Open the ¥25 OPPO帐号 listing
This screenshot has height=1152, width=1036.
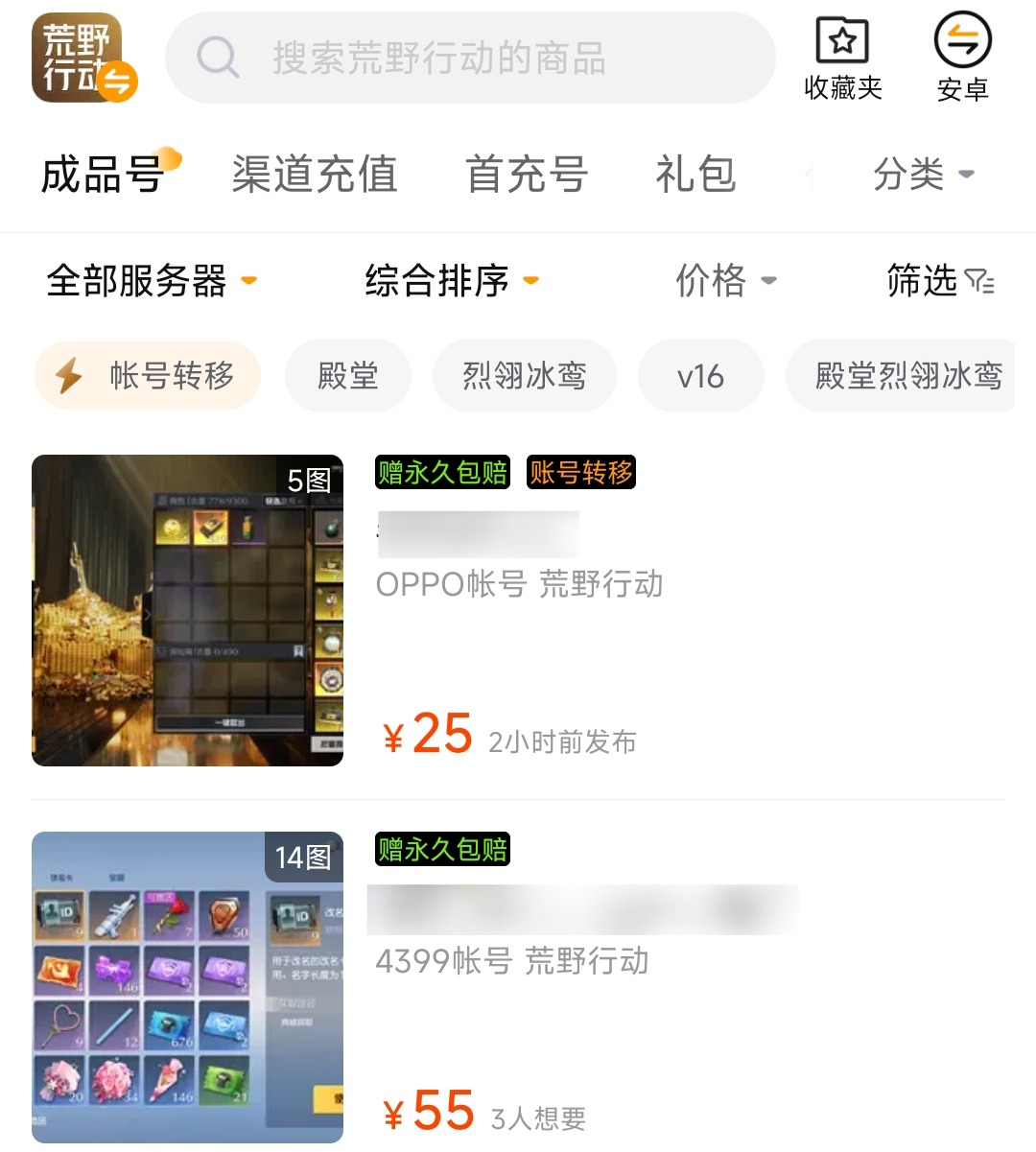tap(518, 611)
